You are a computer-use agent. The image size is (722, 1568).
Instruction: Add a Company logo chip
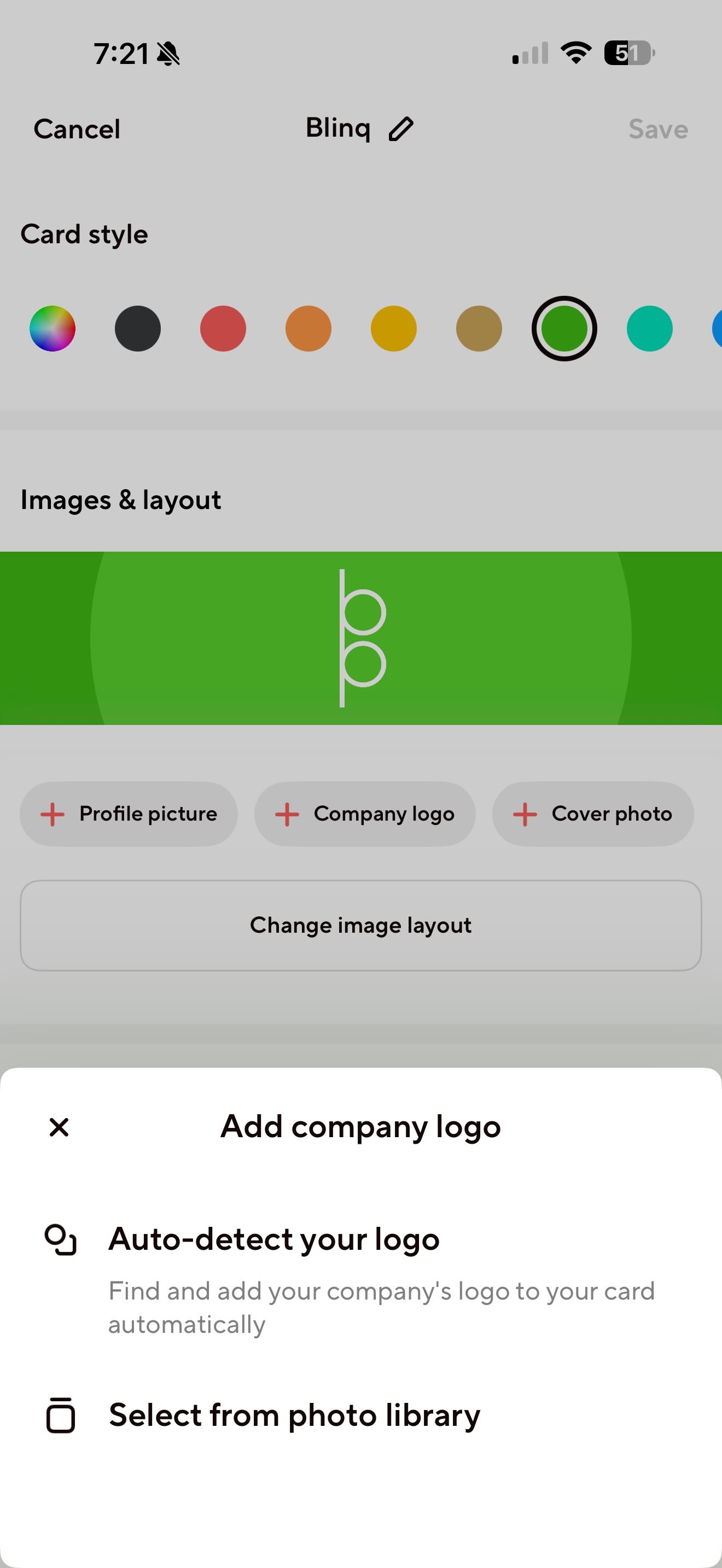pyautogui.click(x=365, y=814)
